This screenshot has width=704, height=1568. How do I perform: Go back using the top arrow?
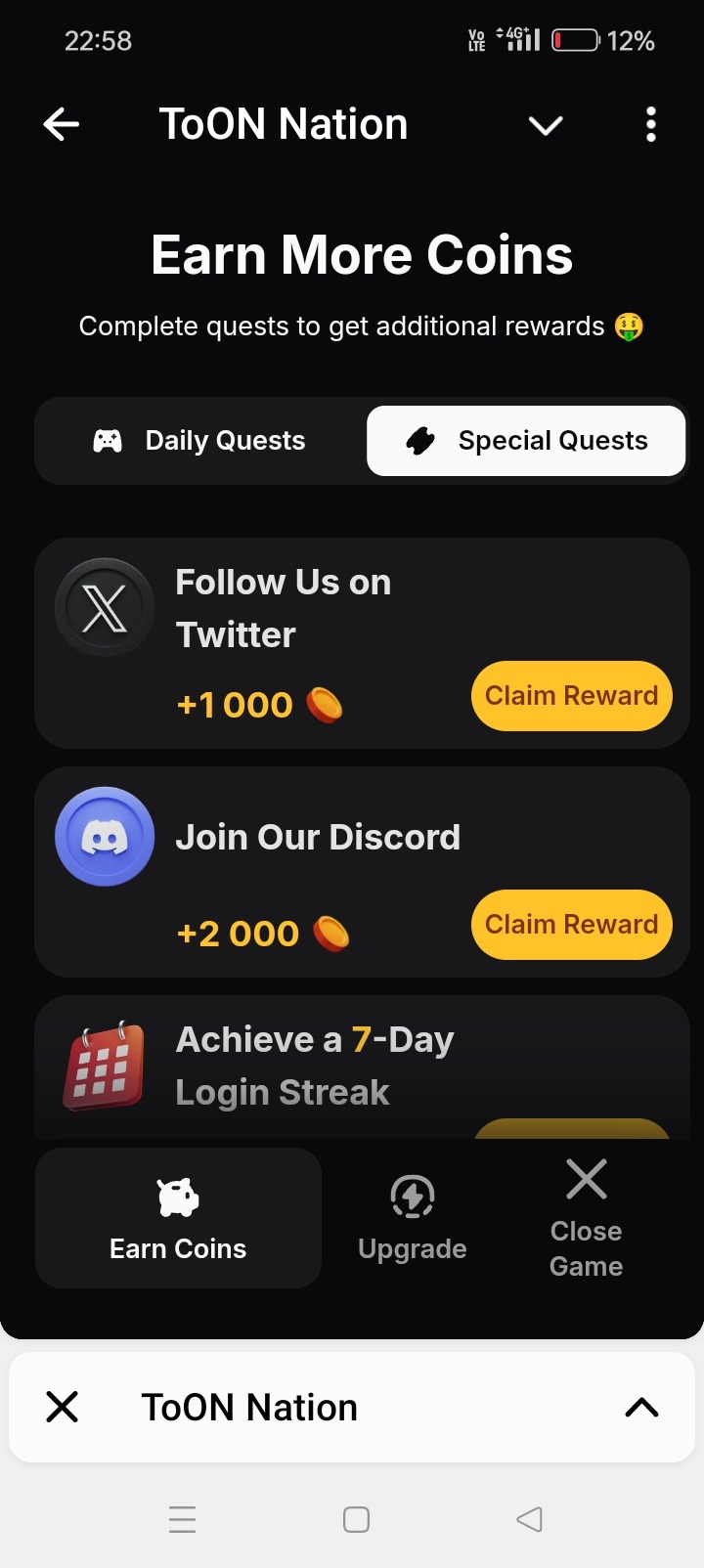coord(62,125)
